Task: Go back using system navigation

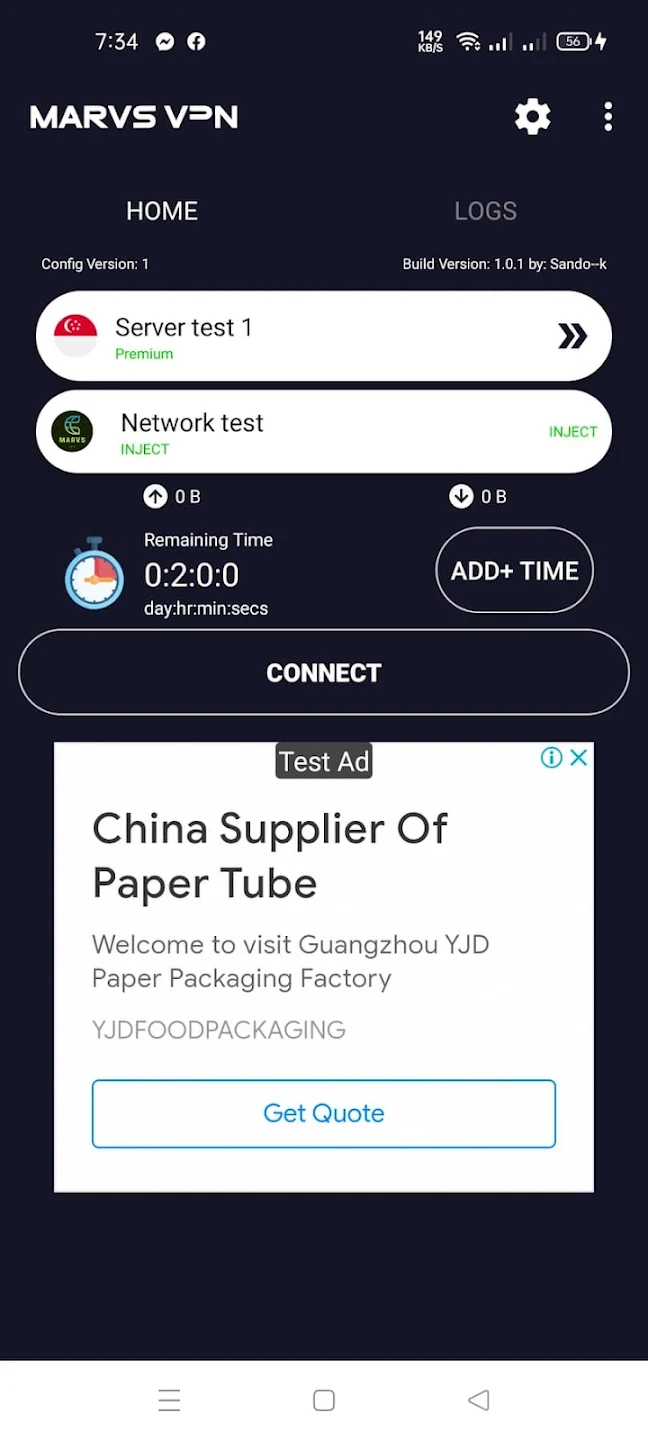Action: [478, 1400]
